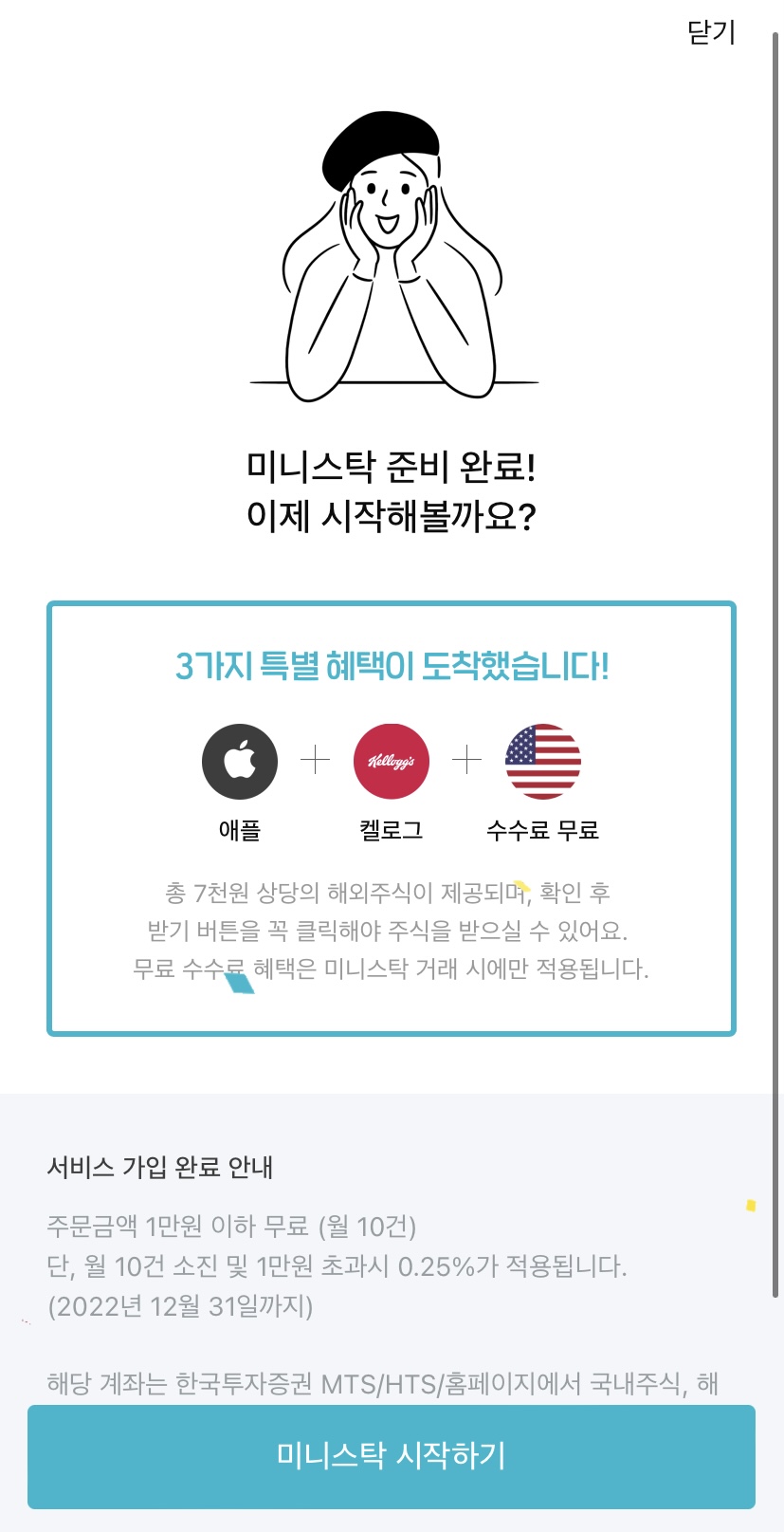Tap the 닫기 close menu item
The height and width of the screenshot is (1532, 784).
click(x=710, y=33)
